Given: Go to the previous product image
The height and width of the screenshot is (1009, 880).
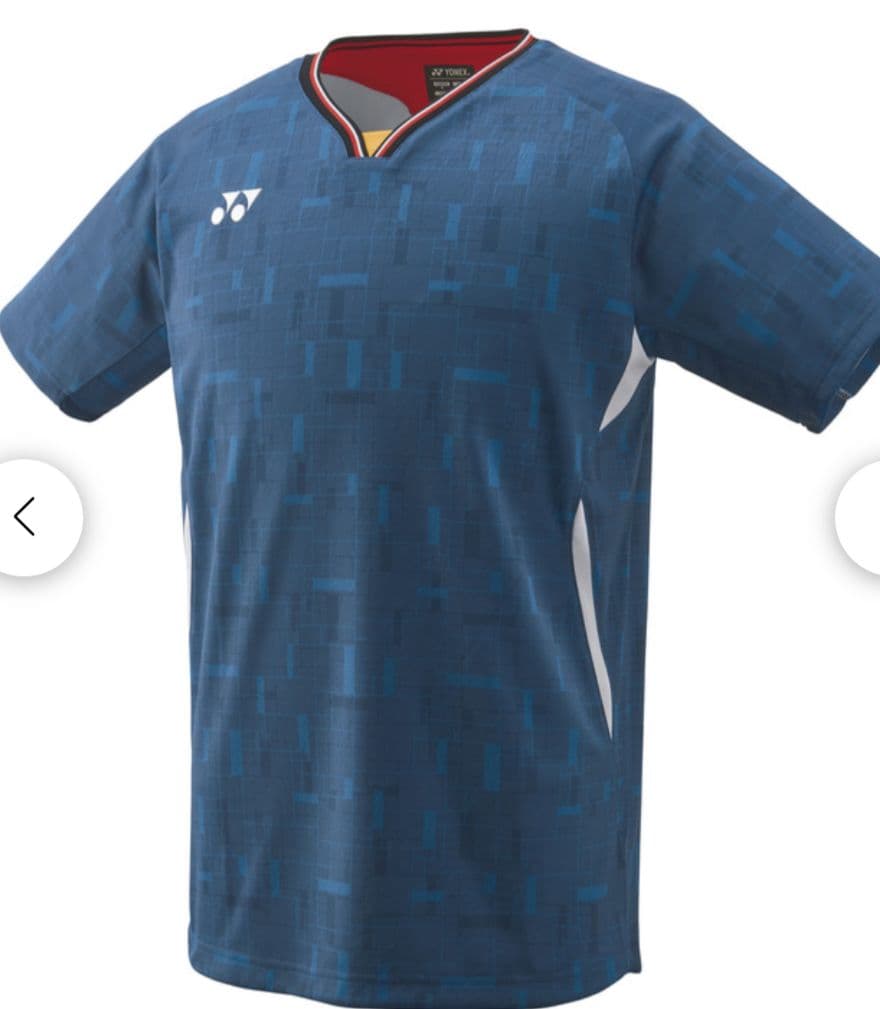Looking at the screenshot, I should 28,517.
